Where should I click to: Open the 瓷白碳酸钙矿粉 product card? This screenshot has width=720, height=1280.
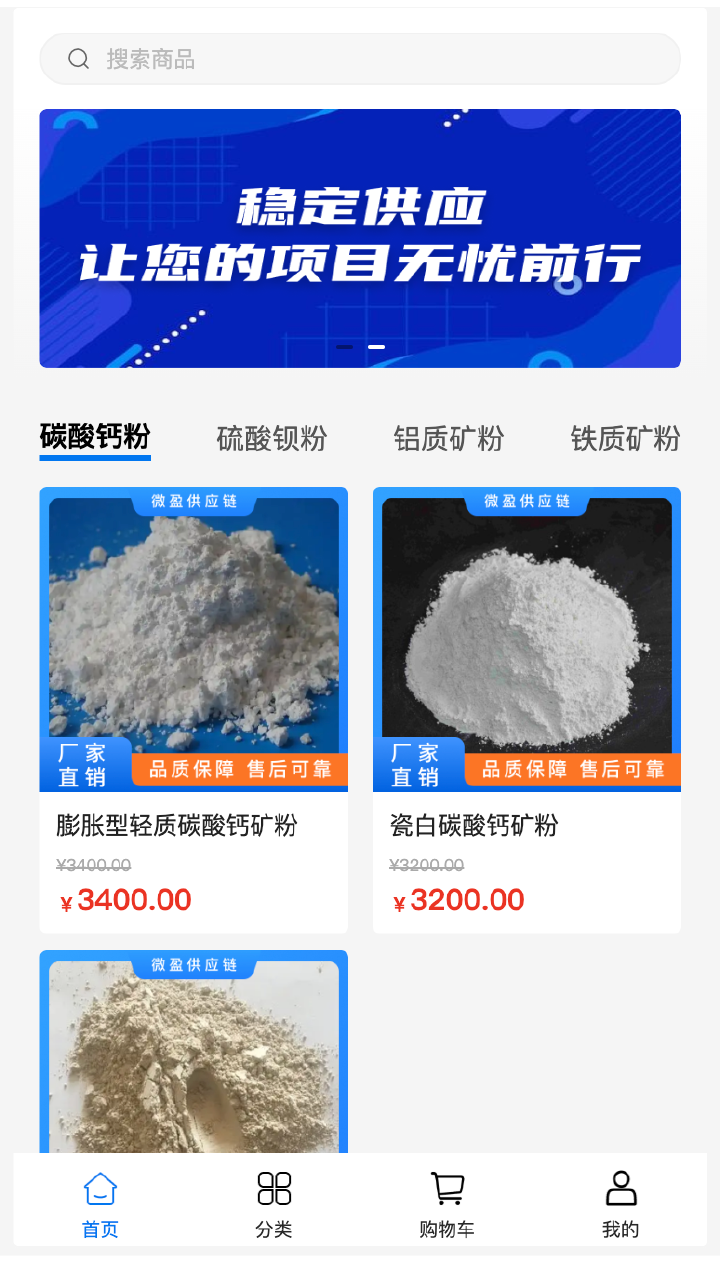click(527, 710)
